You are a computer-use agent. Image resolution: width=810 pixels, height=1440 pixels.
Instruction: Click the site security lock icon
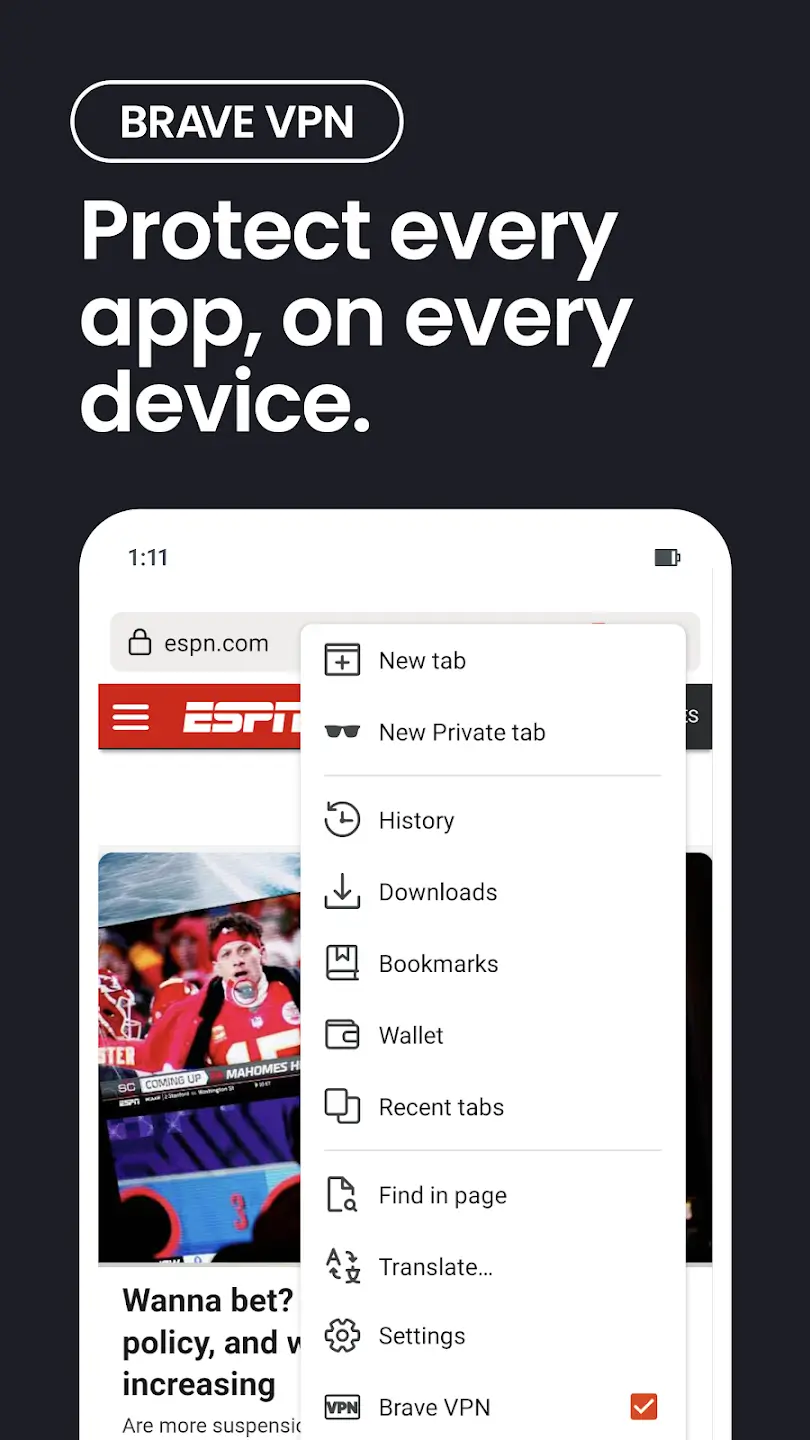138,643
